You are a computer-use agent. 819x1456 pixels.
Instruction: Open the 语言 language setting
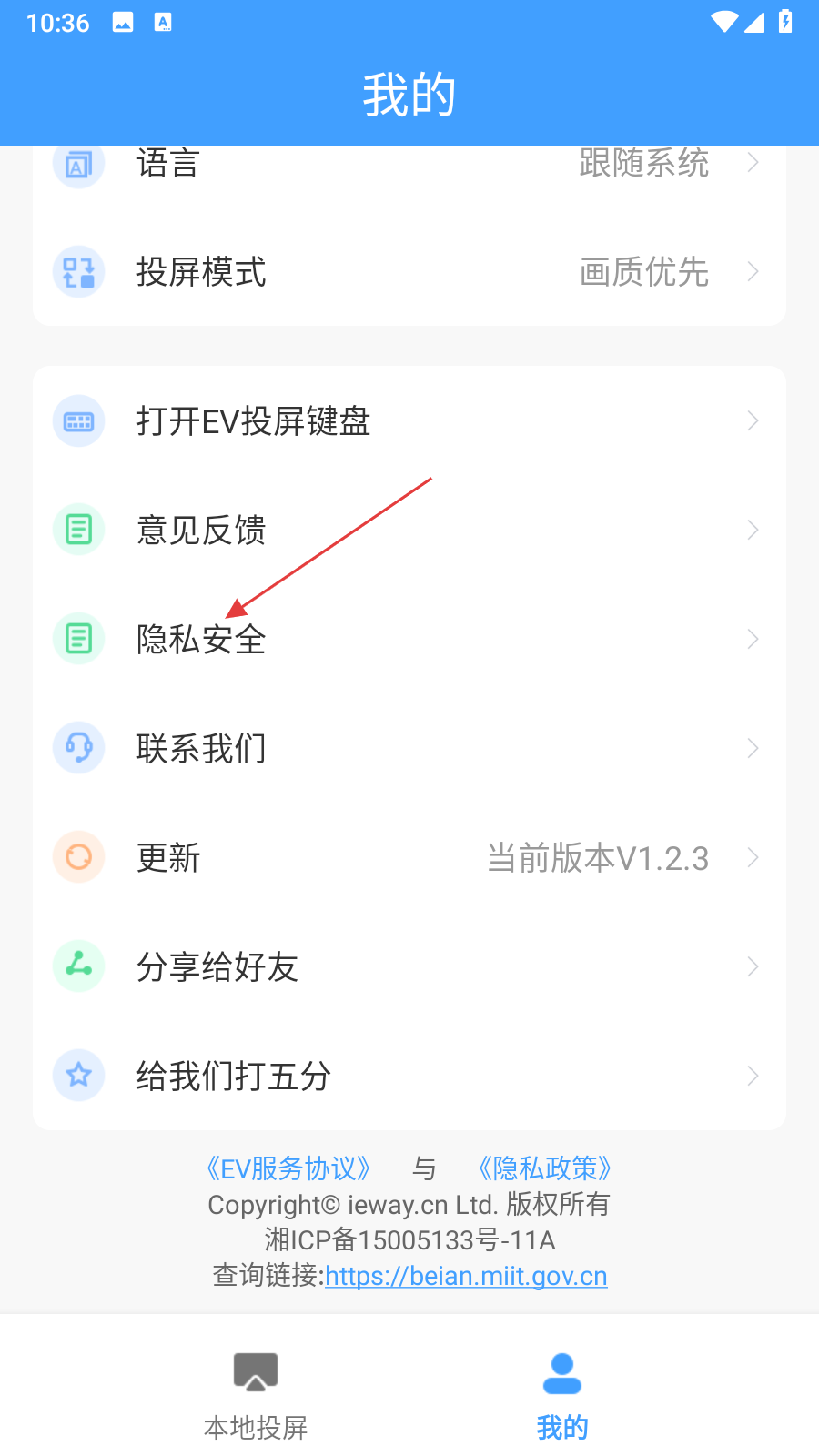pyautogui.click(x=409, y=166)
